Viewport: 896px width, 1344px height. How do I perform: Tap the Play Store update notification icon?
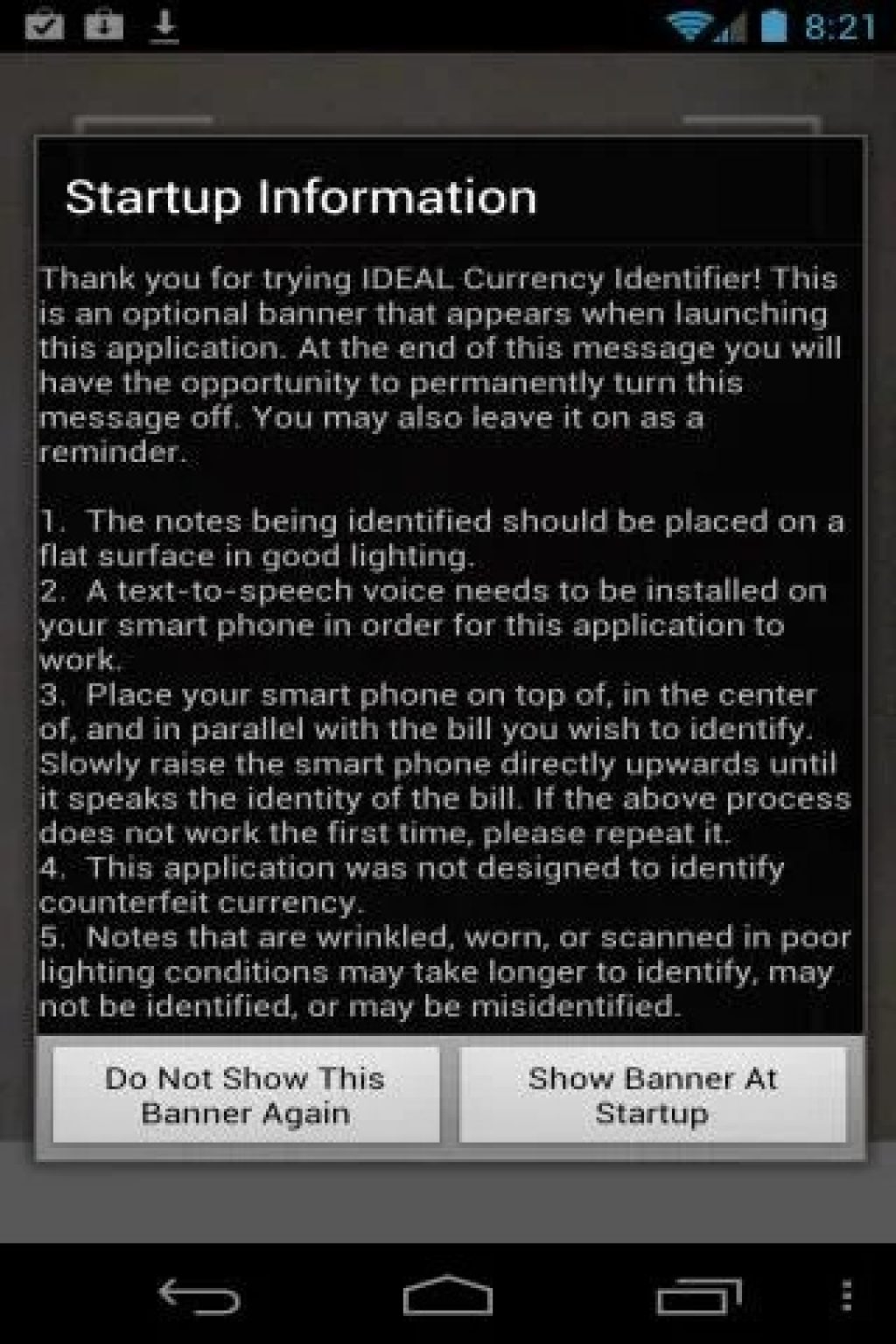tap(105, 24)
